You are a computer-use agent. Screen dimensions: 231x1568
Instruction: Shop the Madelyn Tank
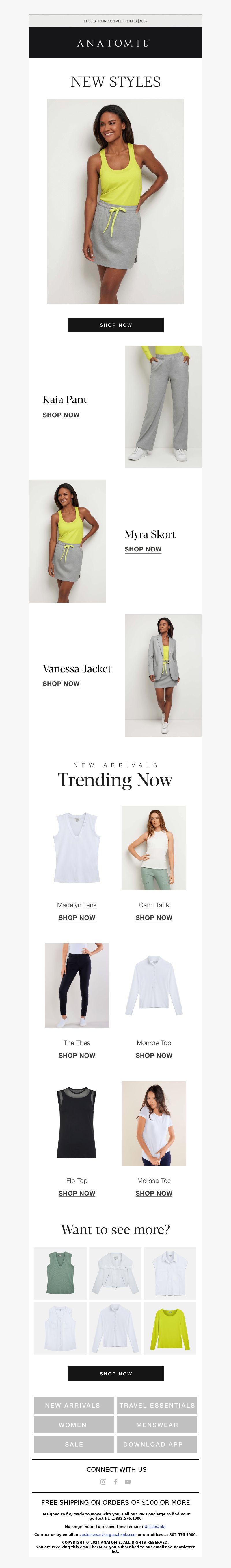pyautogui.click(x=77, y=917)
